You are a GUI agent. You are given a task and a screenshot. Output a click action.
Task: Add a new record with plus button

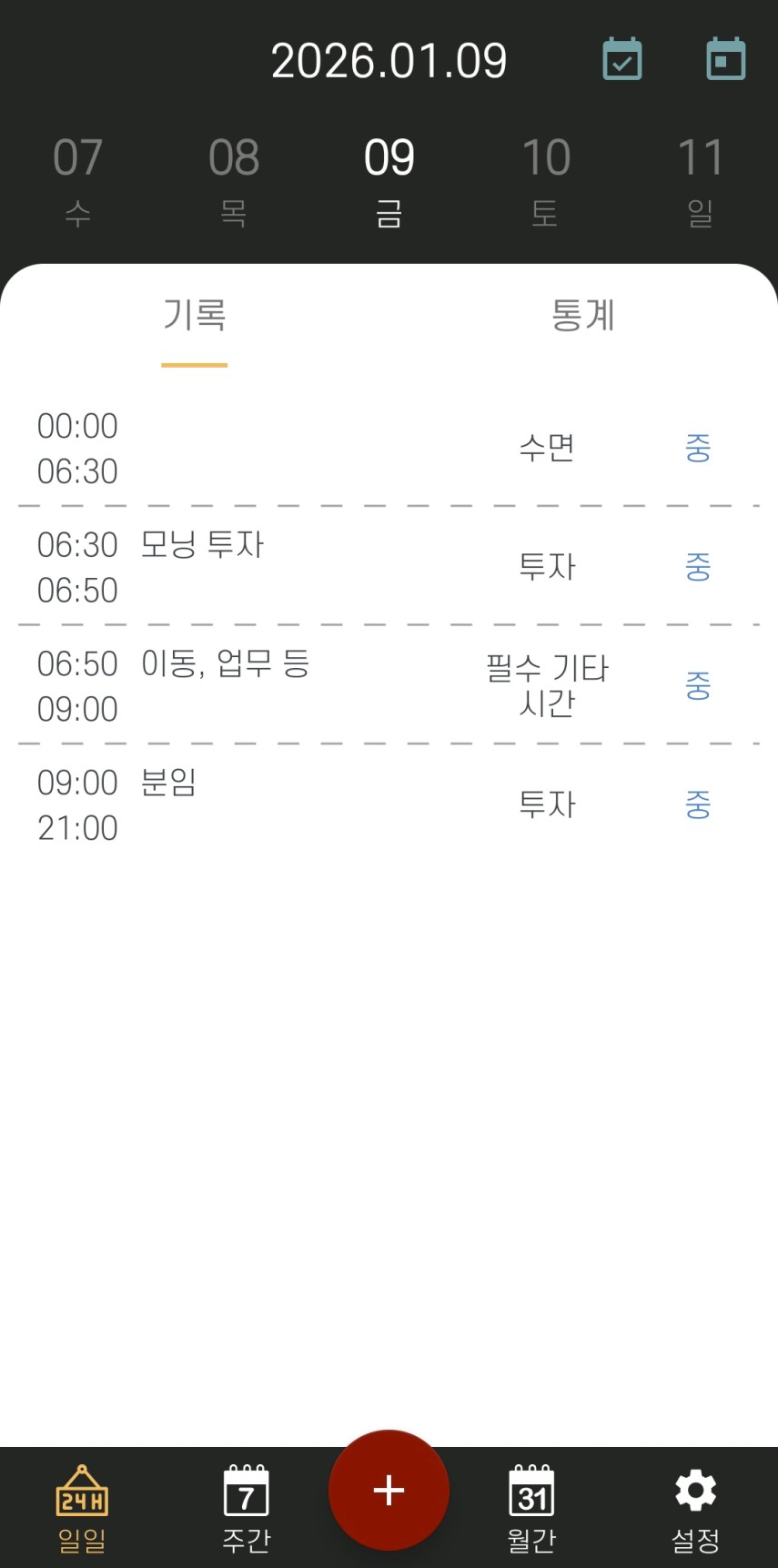tap(389, 1490)
